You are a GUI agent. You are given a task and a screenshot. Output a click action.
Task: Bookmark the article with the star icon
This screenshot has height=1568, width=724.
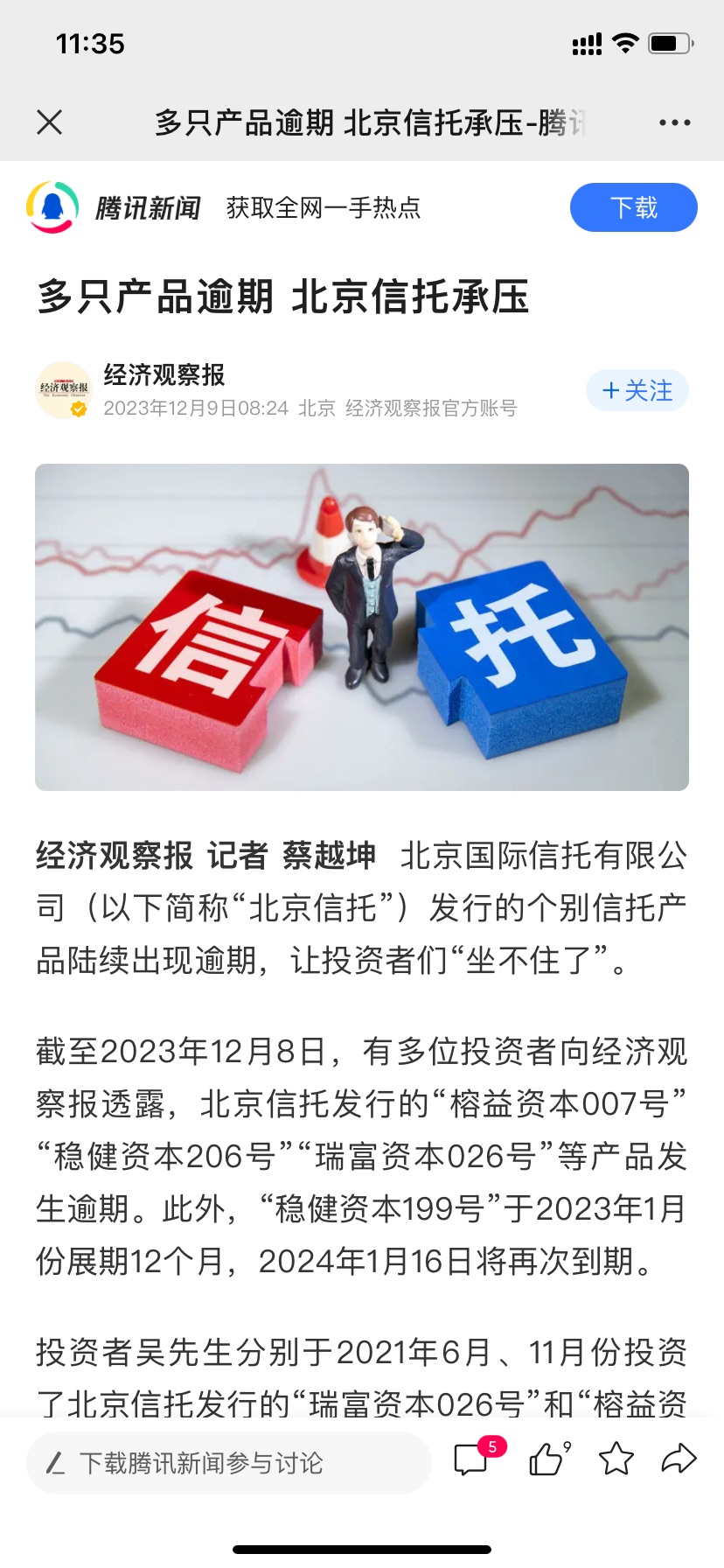(x=616, y=1459)
